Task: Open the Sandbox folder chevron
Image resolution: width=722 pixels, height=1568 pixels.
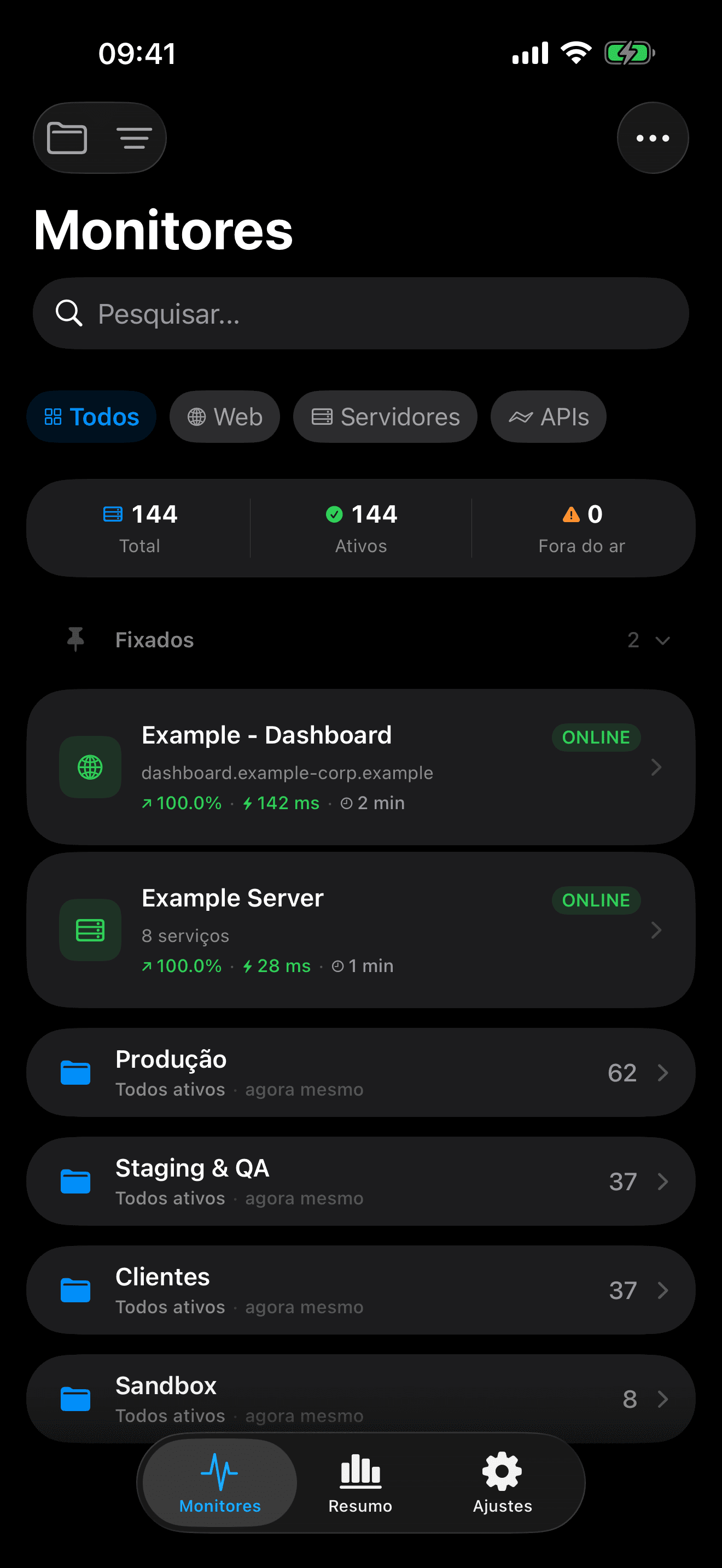Action: [x=663, y=1400]
